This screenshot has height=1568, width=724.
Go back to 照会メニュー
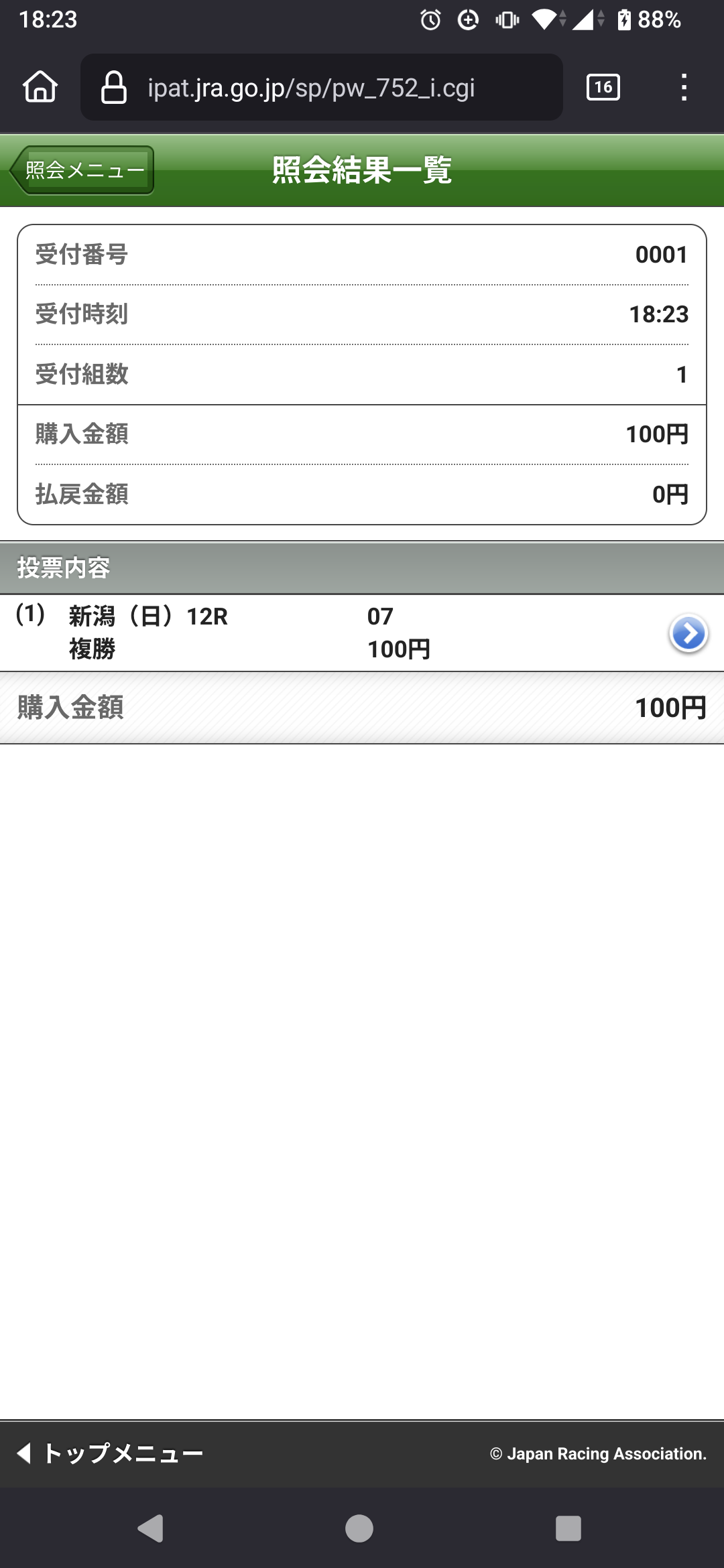tap(83, 170)
